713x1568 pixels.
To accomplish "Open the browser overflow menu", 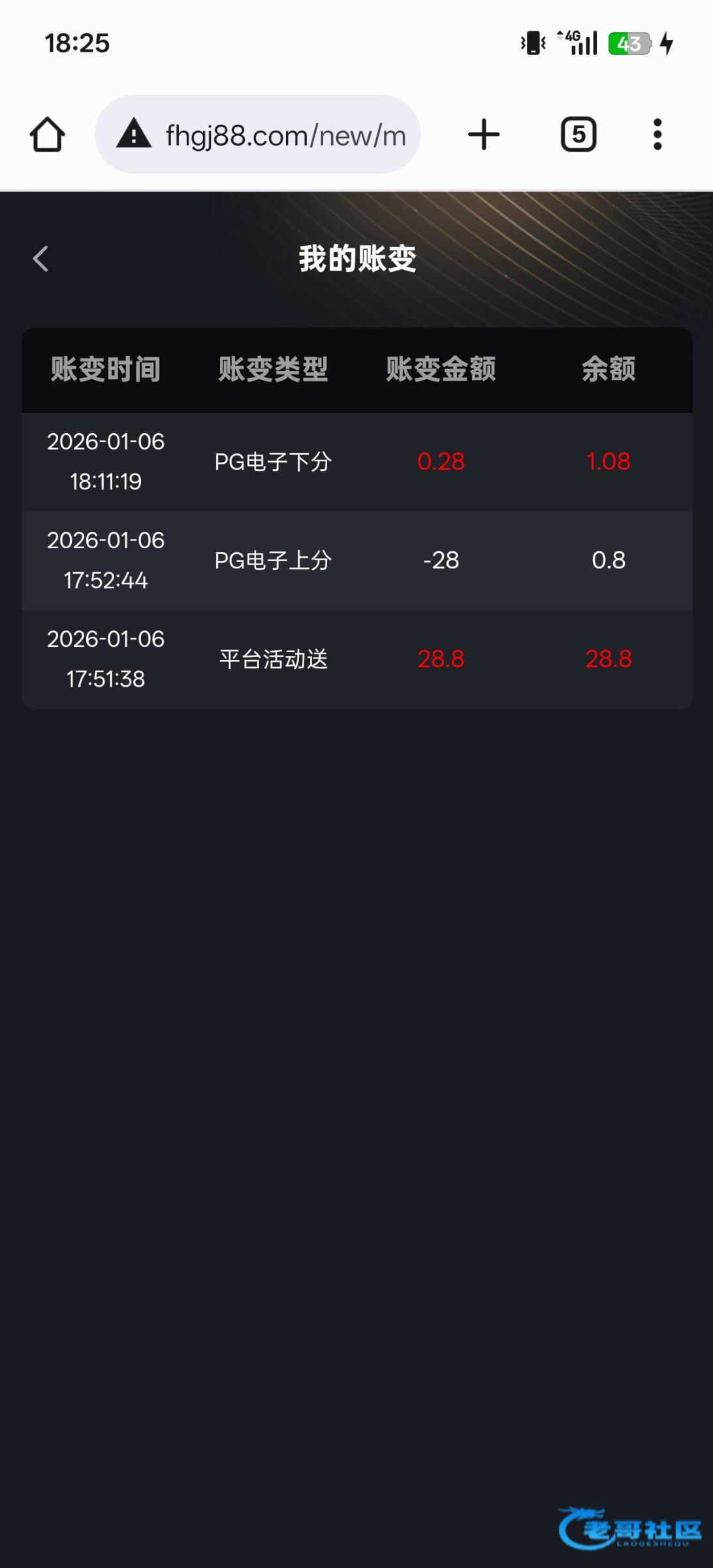I will pos(658,135).
